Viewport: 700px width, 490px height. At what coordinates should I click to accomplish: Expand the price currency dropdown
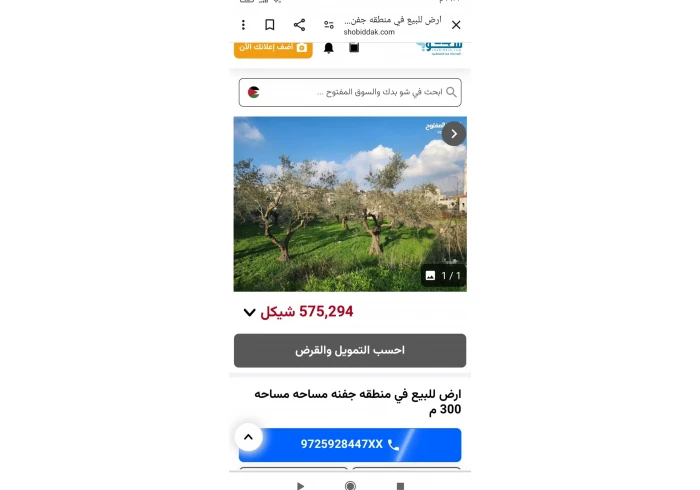[250, 312]
